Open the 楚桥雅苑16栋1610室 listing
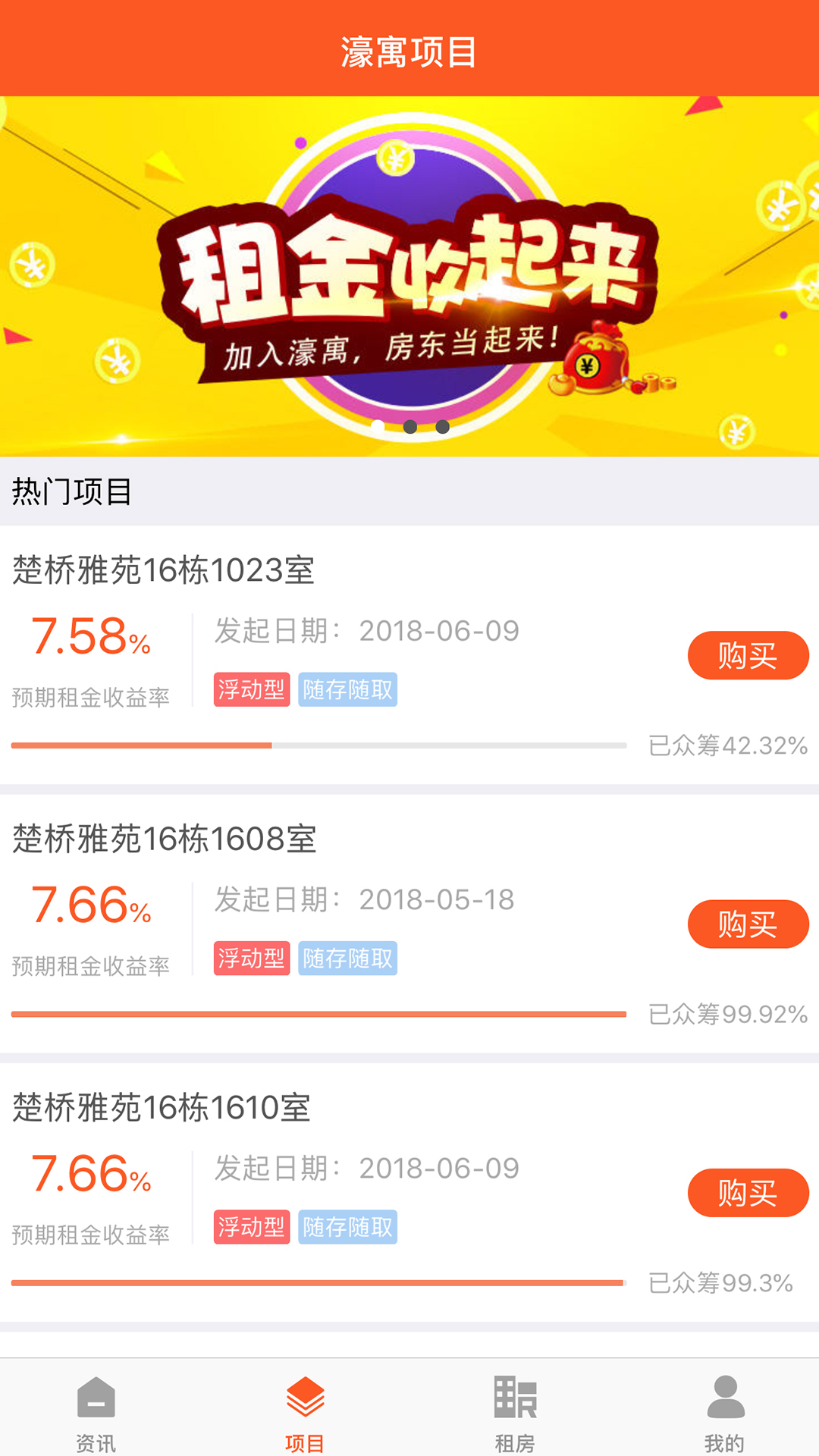This screenshot has height=1456, width=819. (x=162, y=1107)
